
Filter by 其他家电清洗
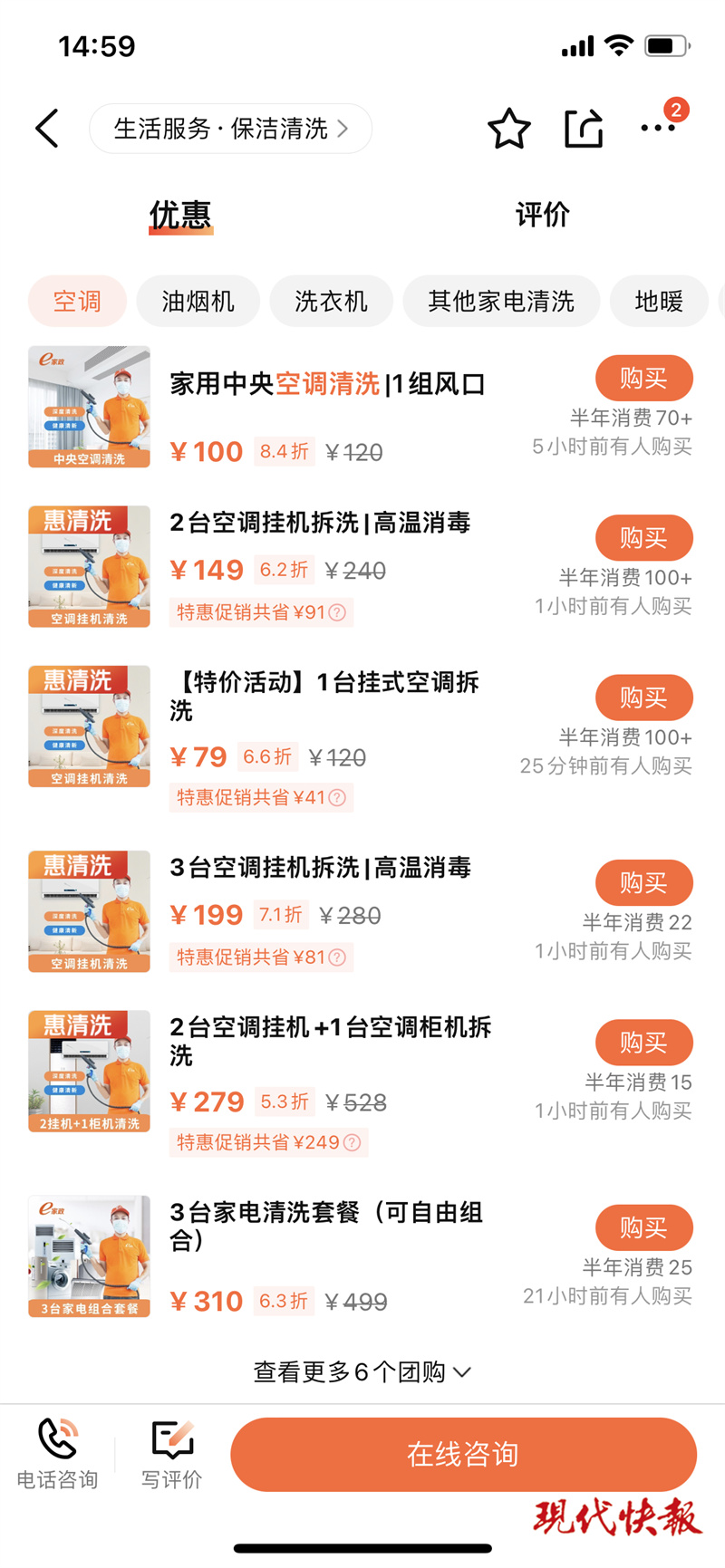pyautogui.click(x=501, y=301)
